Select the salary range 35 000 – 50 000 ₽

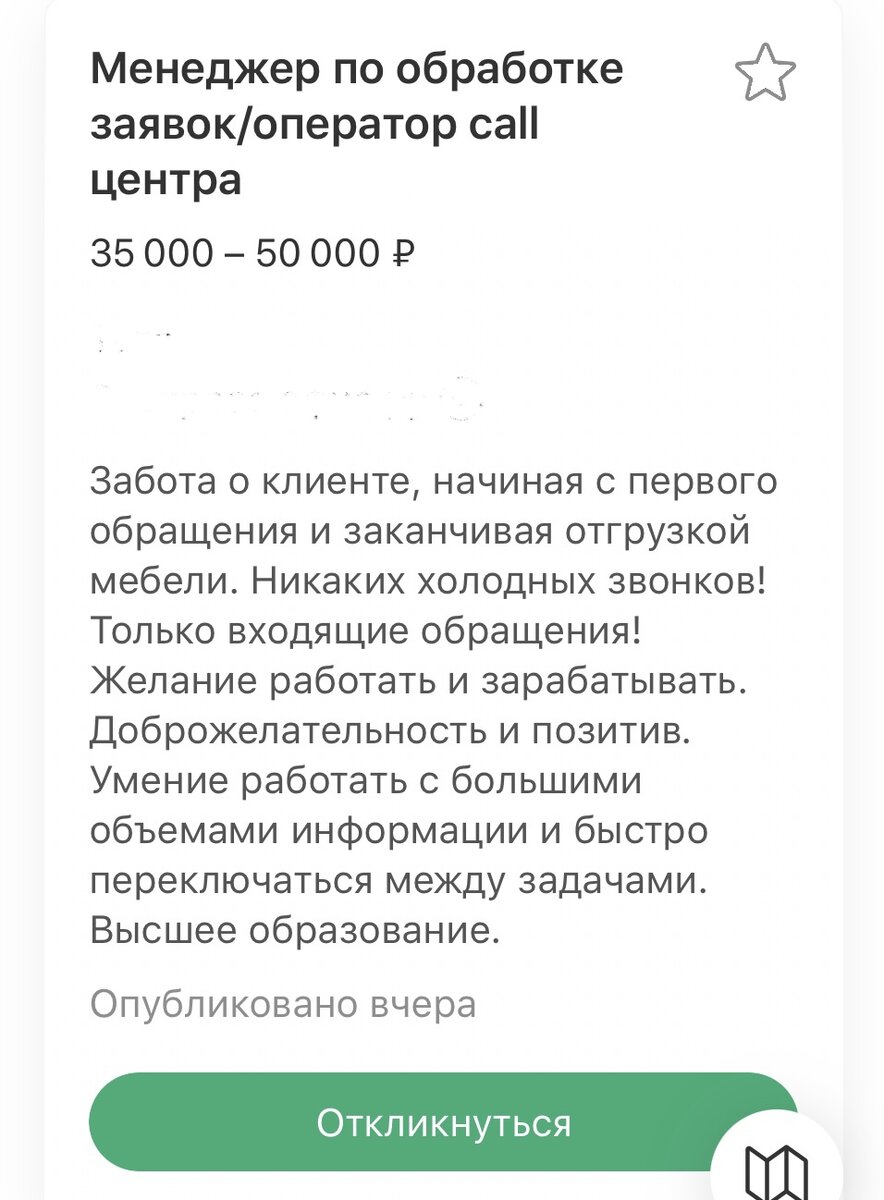(253, 253)
